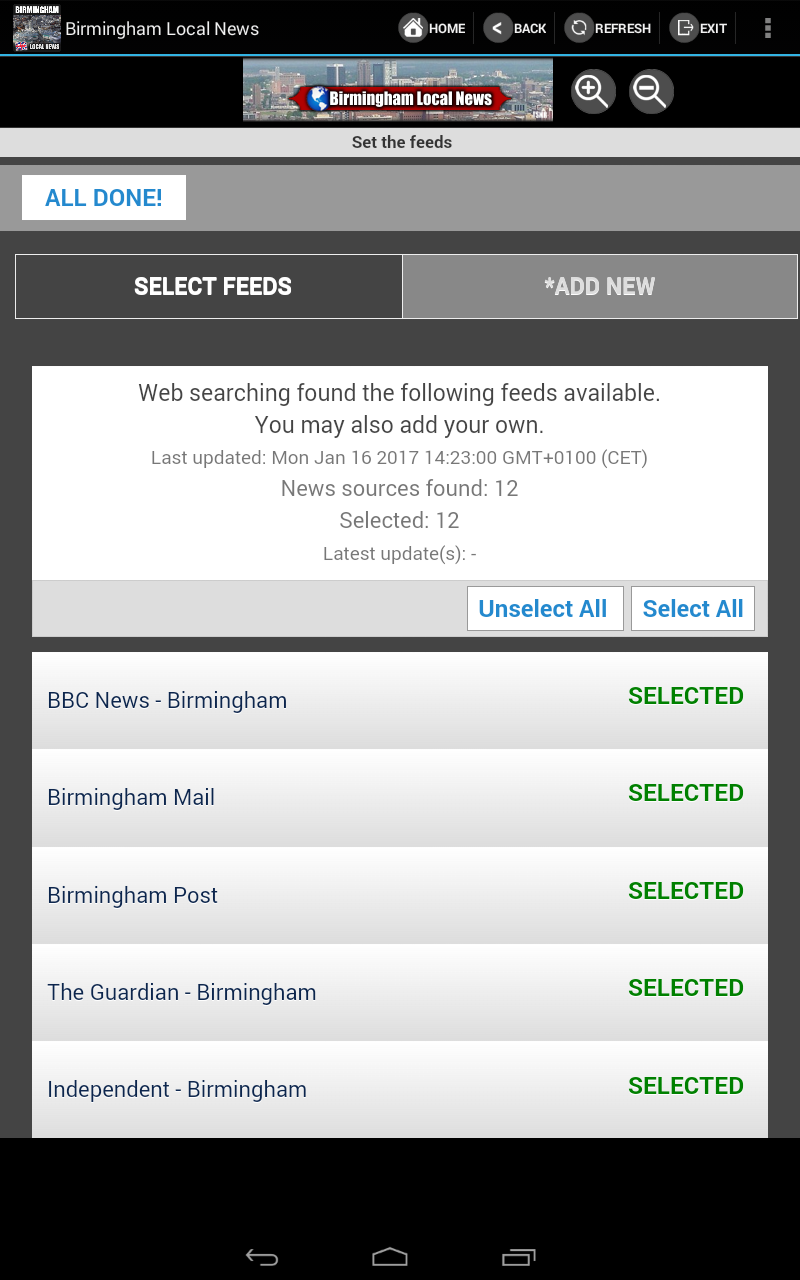Tap the Independent - Birmingham feed row
Image resolution: width=800 pixels, height=1280 pixels.
(x=400, y=1089)
